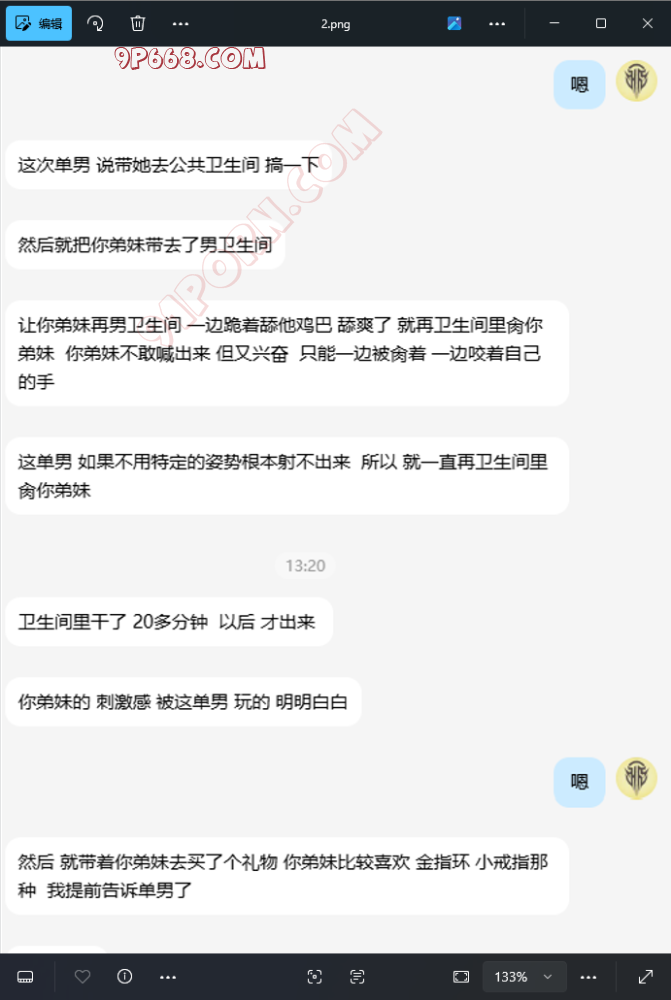
Task: Fit the image to the window
Action: pyautogui.click(x=461, y=976)
